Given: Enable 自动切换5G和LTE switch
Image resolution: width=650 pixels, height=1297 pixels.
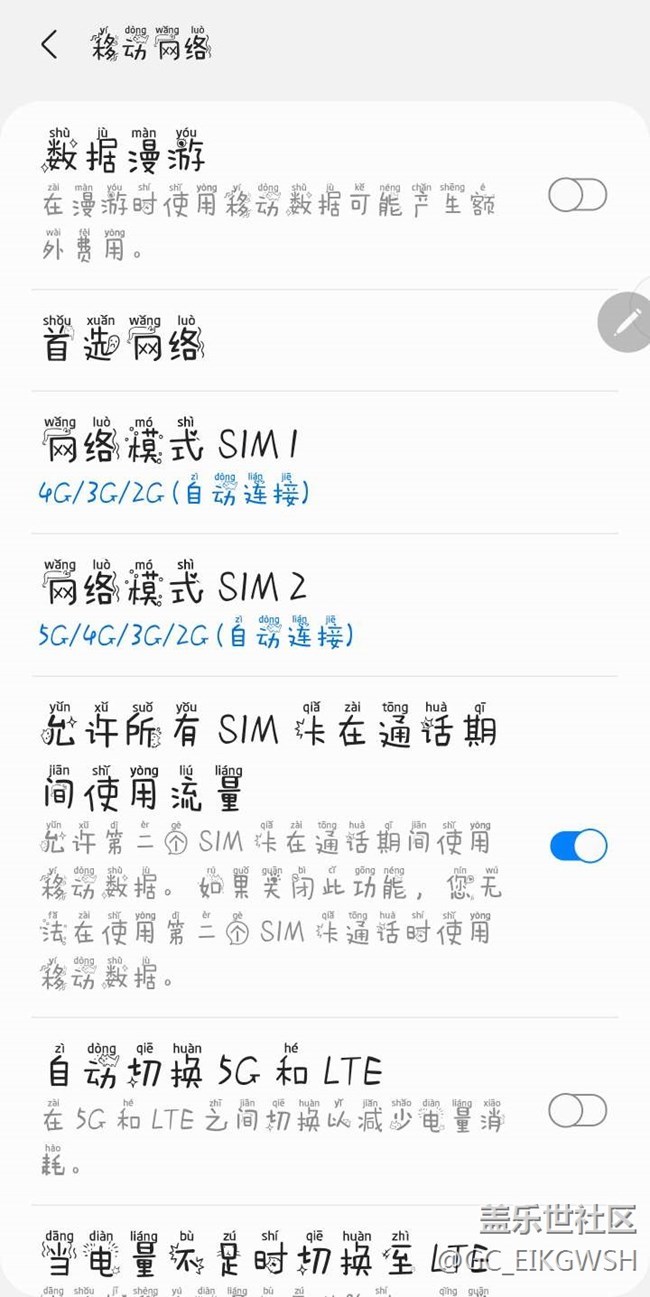Looking at the screenshot, I should tap(577, 1110).
